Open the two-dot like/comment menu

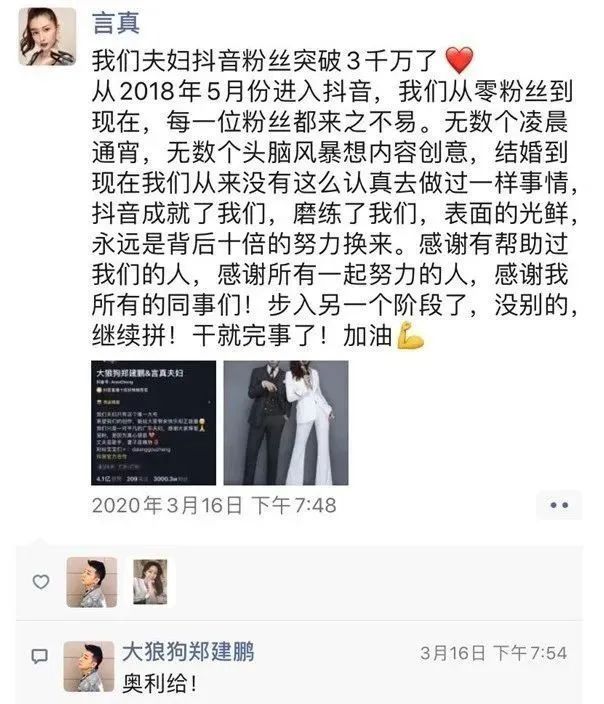point(558,505)
